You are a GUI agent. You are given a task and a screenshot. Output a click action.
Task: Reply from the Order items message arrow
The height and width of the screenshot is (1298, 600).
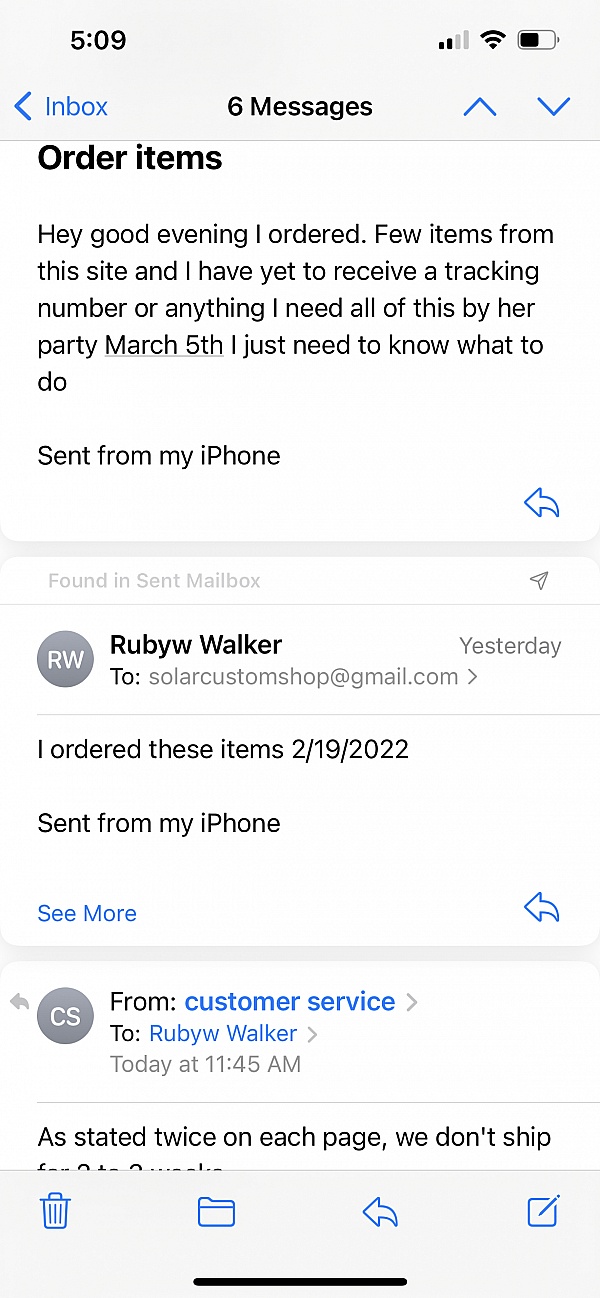pyautogui.click(x=541, y=503)
